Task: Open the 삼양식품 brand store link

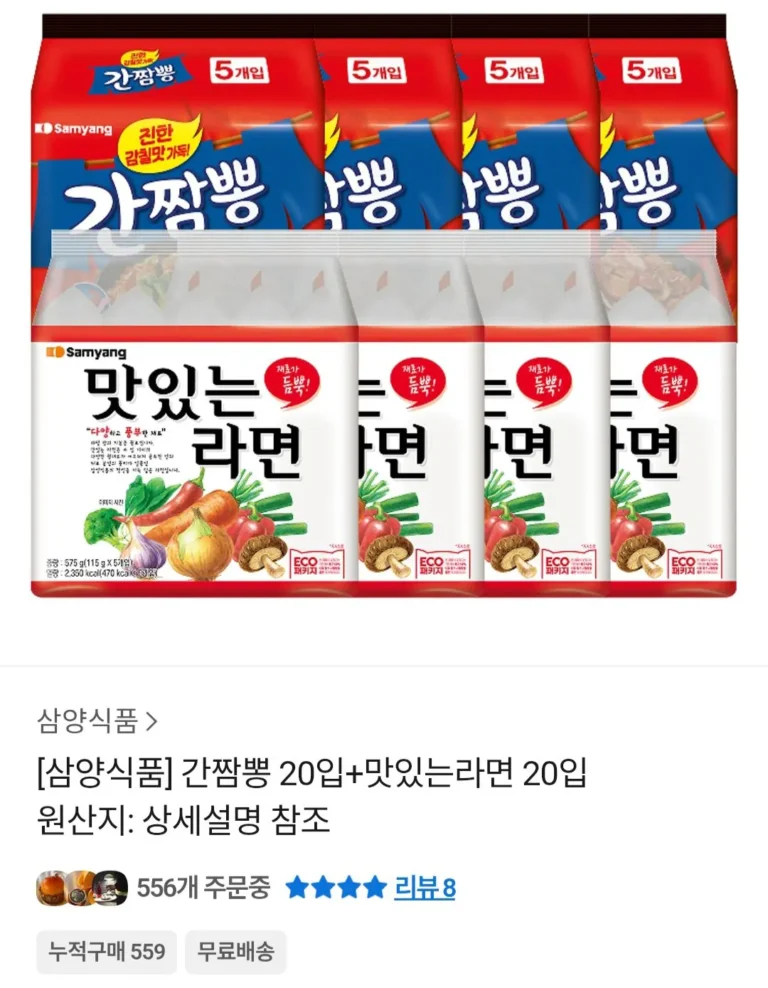Action: (x=97, y=720)
